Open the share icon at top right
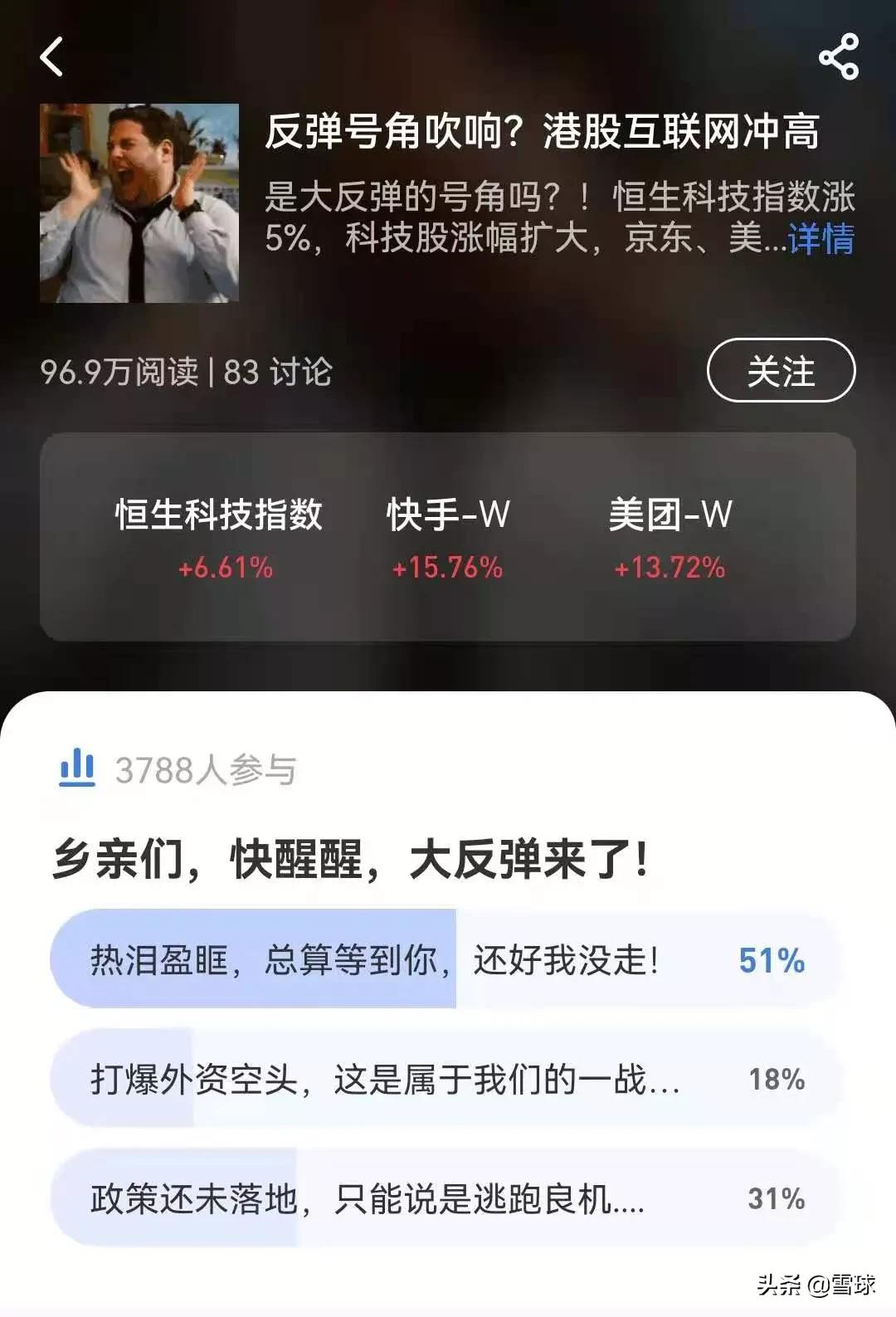 [x=838, y=55]
